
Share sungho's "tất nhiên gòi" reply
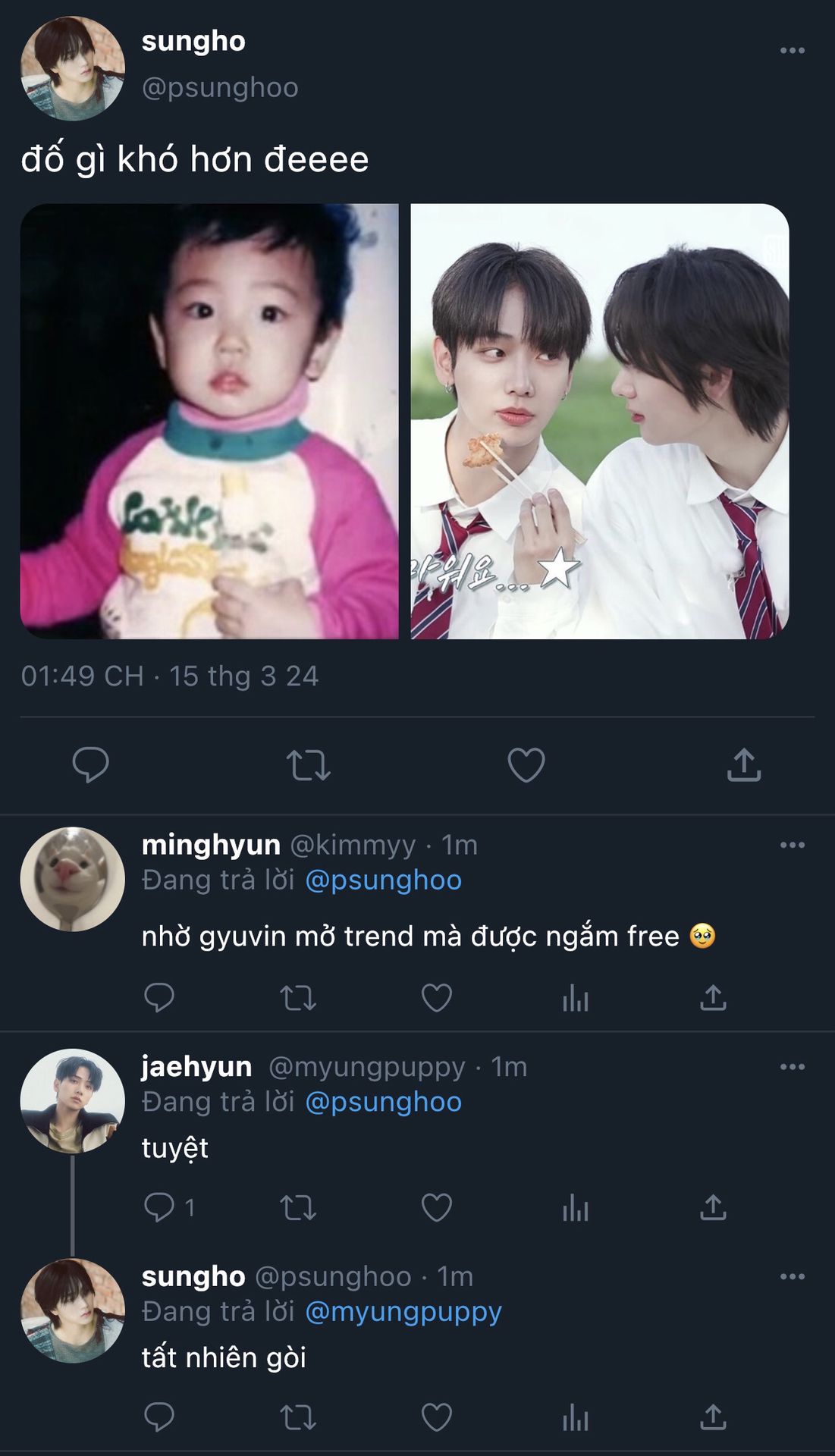(712, 1417)
